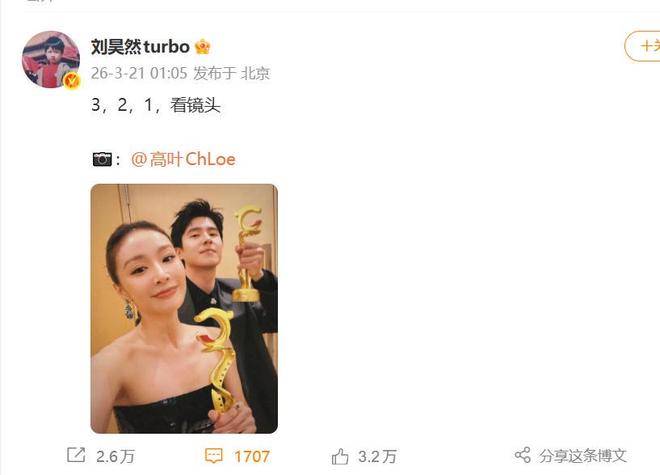Screen dimensions: 660x475
Task: Open the 1707 comments
Action: tap(238, 456)
